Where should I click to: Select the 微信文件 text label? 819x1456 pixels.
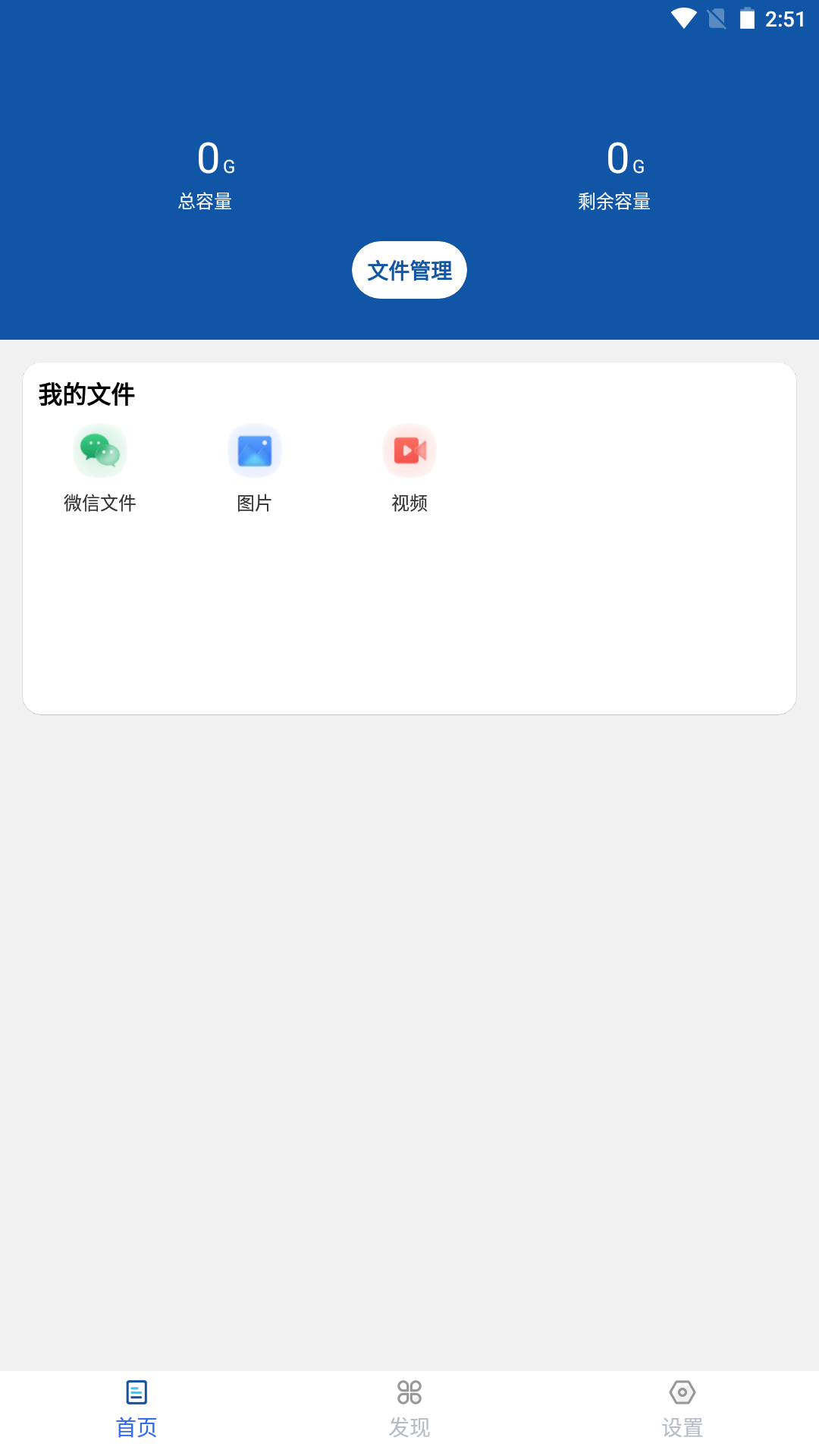click(x=101, y=503)
